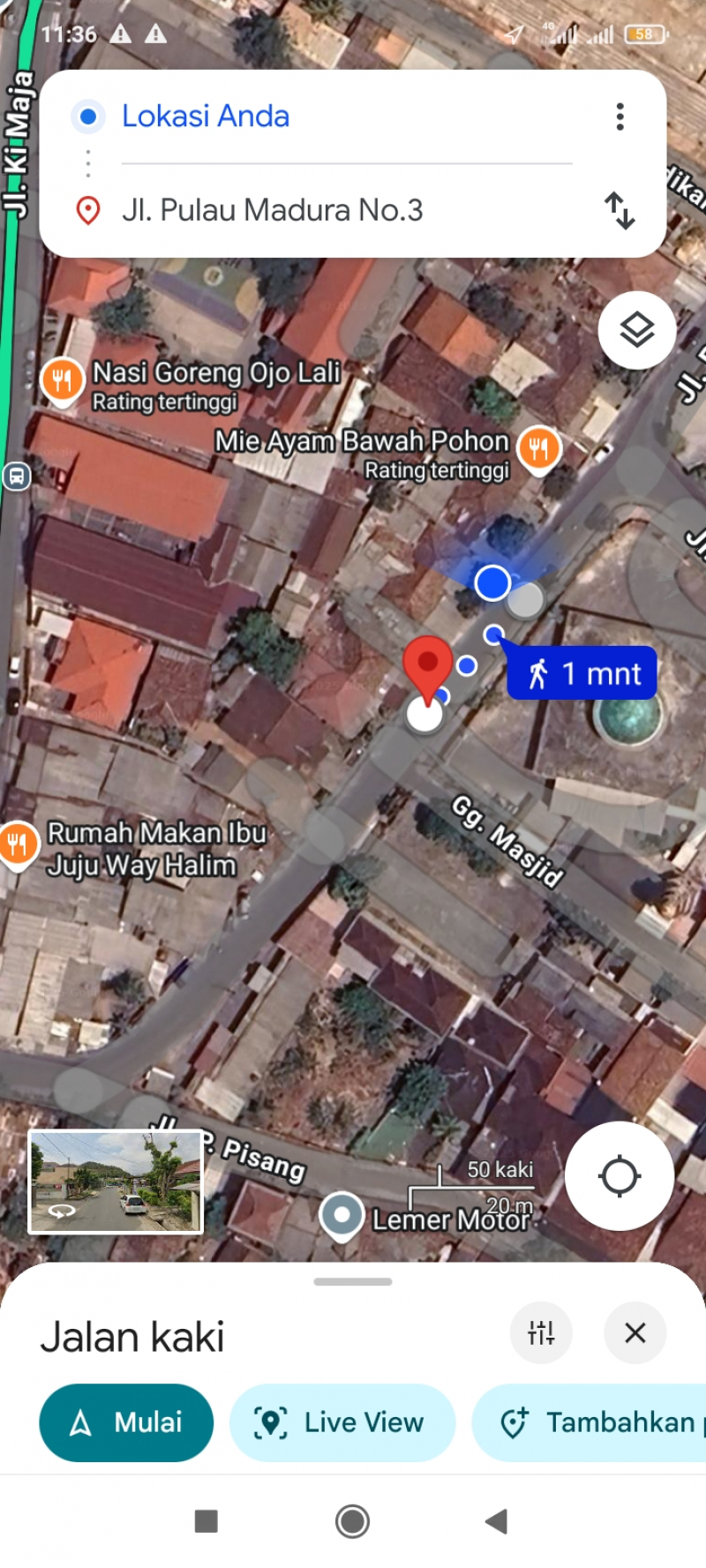Open the Lemer Motor place marker
Image resolution: width=706 pixels, height=1568 pixels.
click(342, 1215)
